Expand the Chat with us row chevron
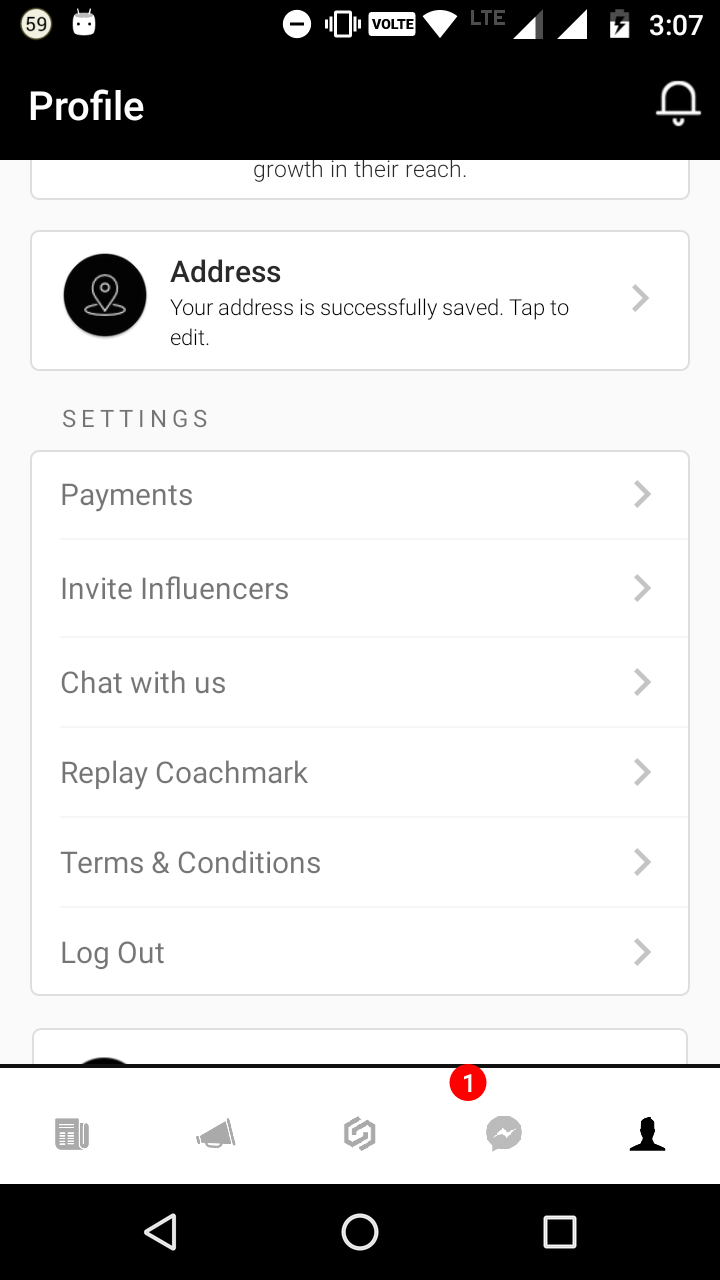The height and width of the screenshot is (1280, 720). coord(641,682)
